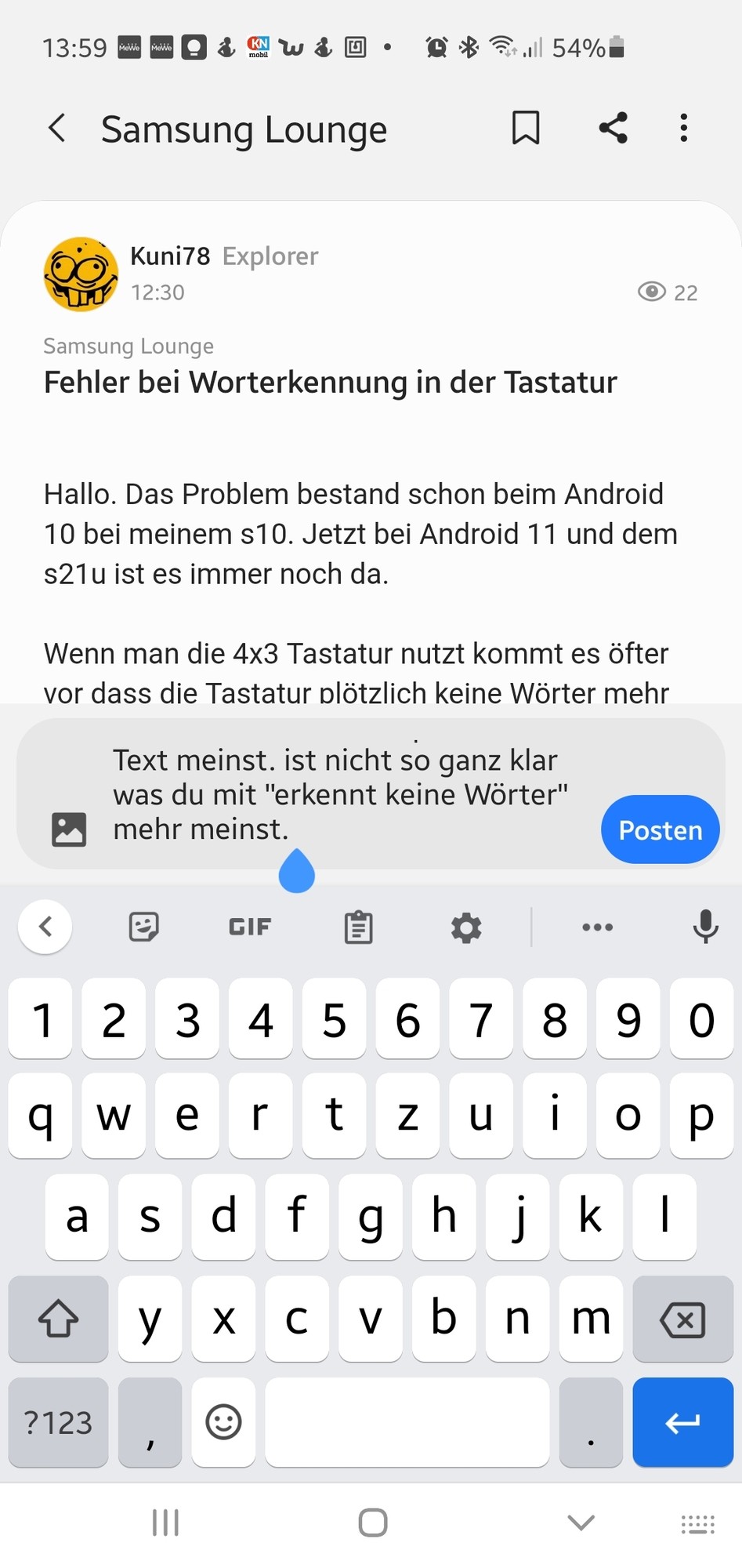742x1568 pixels.
Task: Bookmark this Samsung Lounge post
Action: coord(526,128)
